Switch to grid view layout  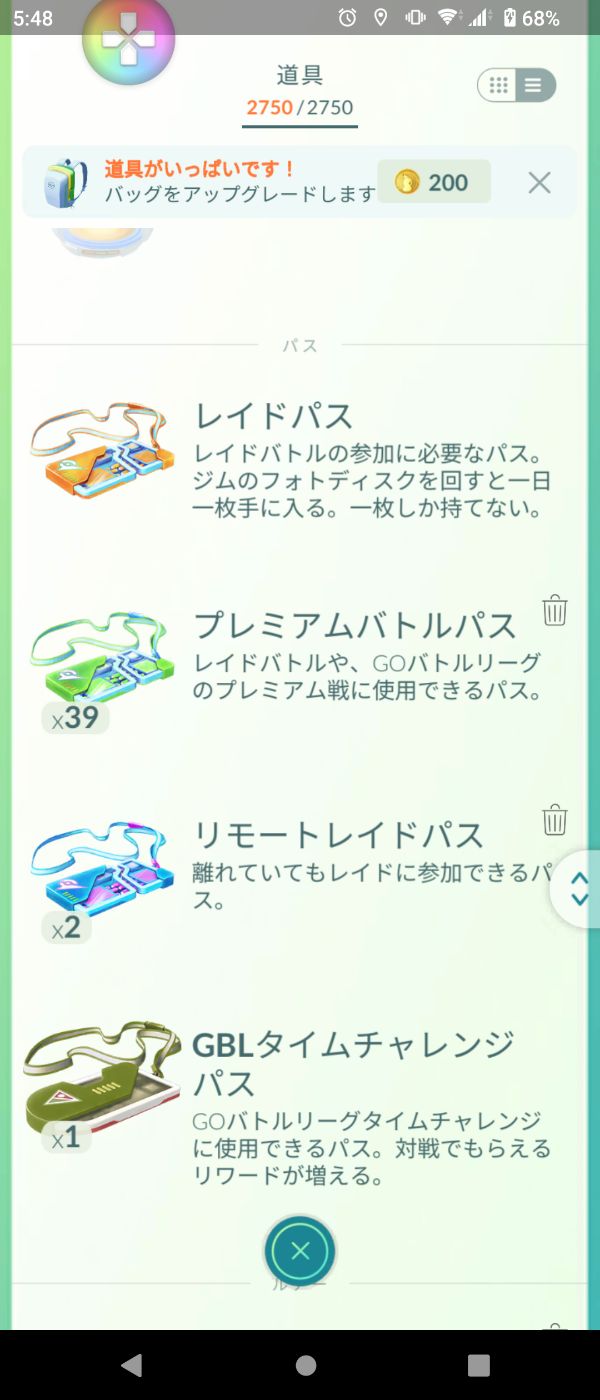pos(499,85)
